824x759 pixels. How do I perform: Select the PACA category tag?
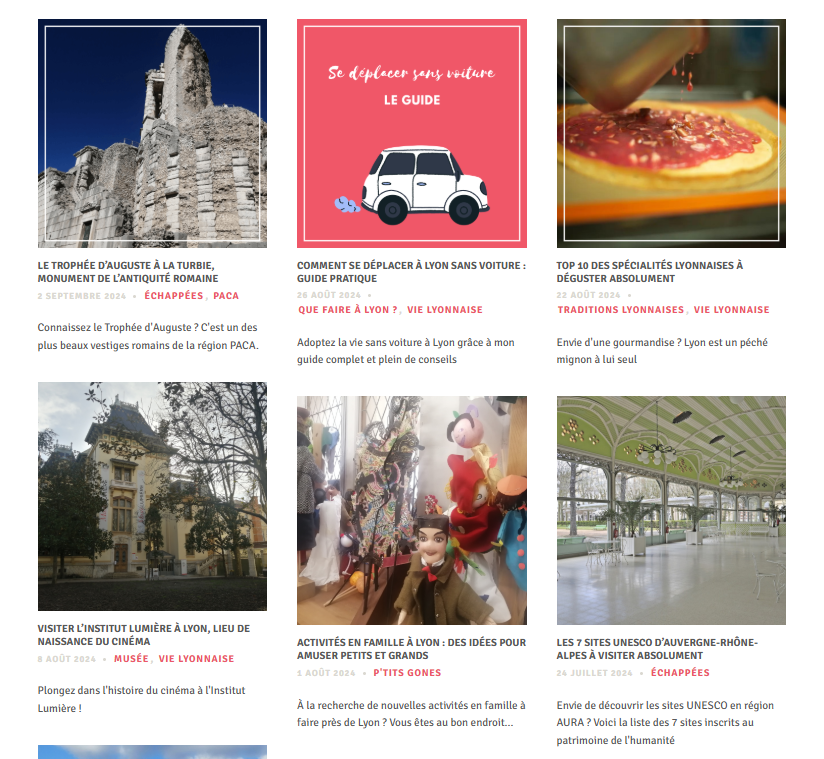pos(226,296)
